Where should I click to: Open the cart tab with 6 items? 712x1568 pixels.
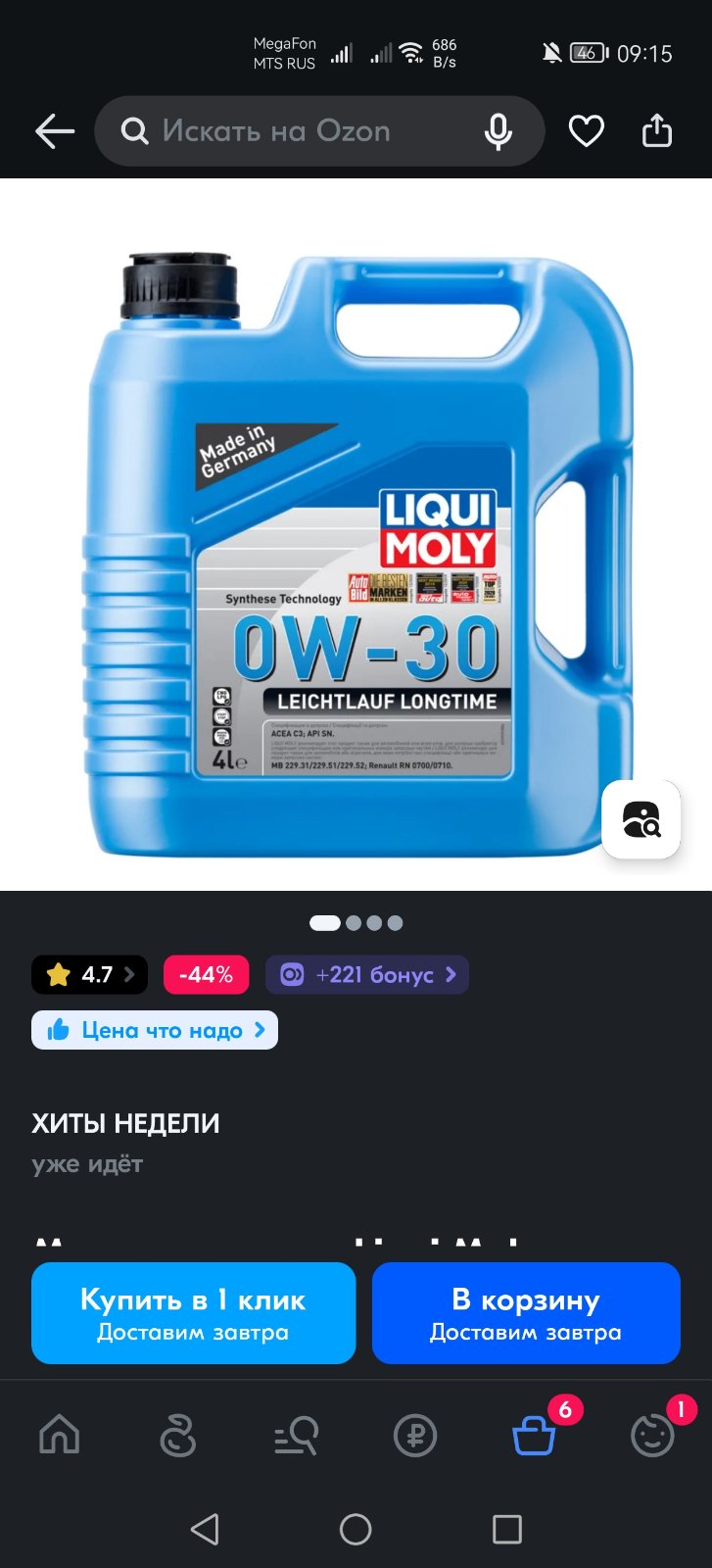click(x=535, y=1436)
